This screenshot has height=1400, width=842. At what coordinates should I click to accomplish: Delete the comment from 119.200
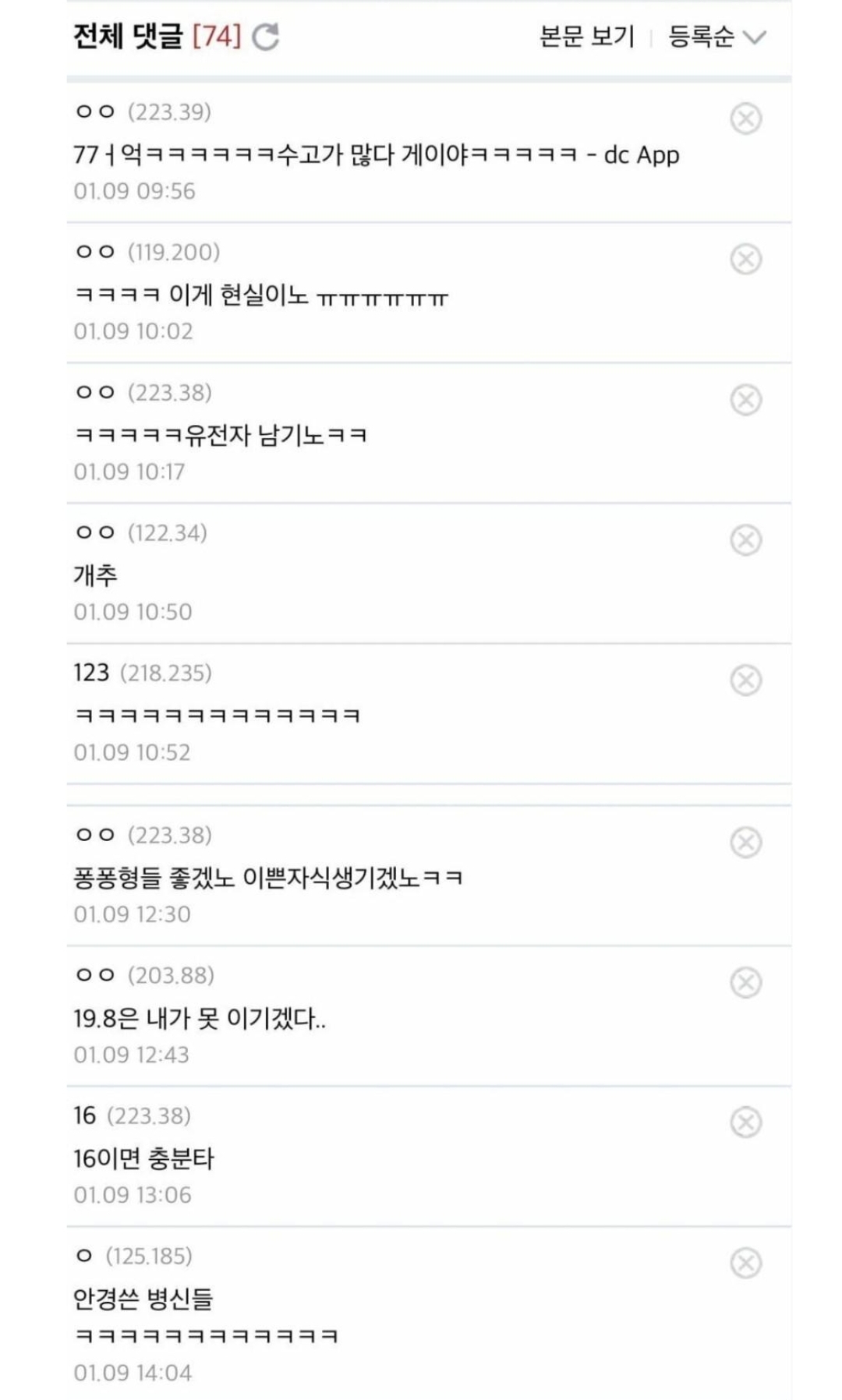[746, 259]
